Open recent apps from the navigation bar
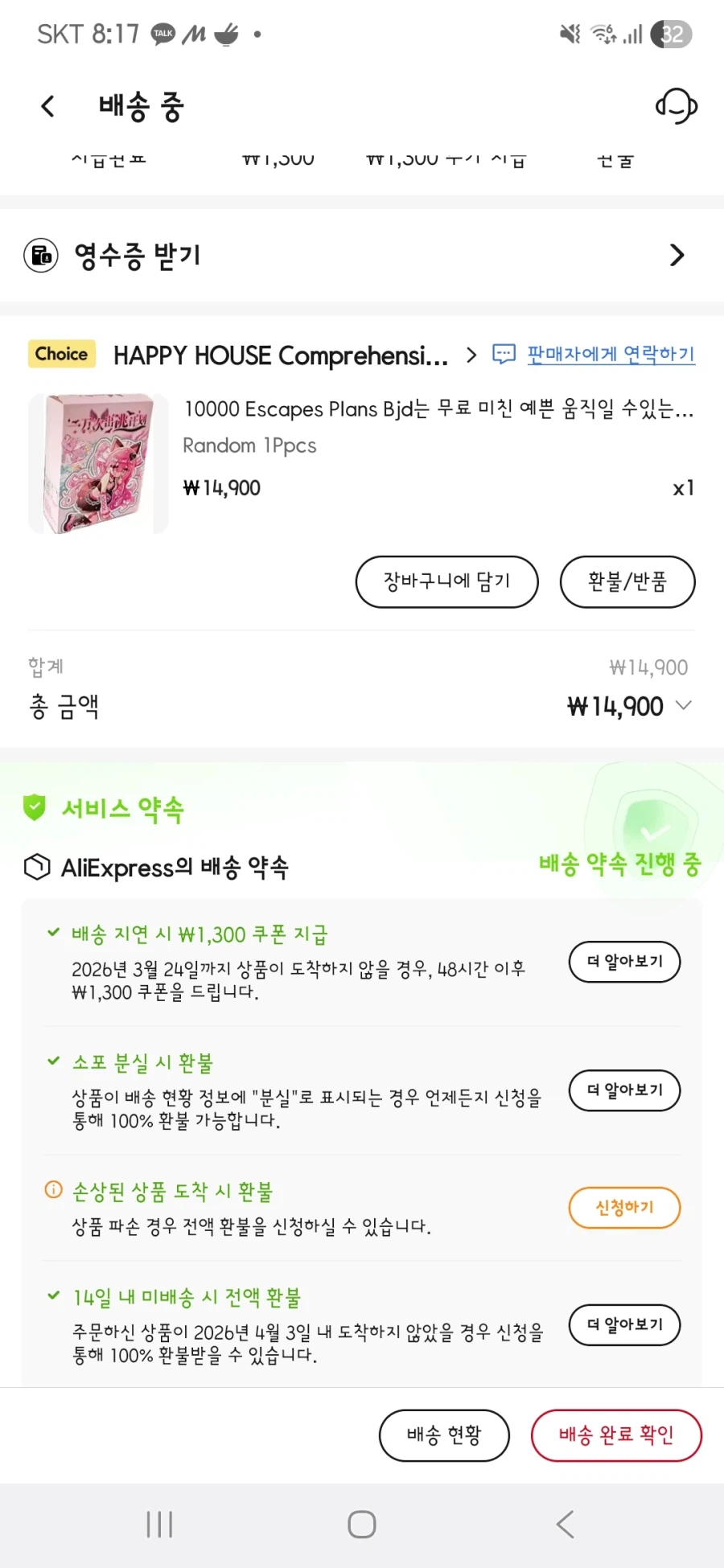Image resolution: width=724 pixels, height=1568 pixels. click(x=159, y=1522)
